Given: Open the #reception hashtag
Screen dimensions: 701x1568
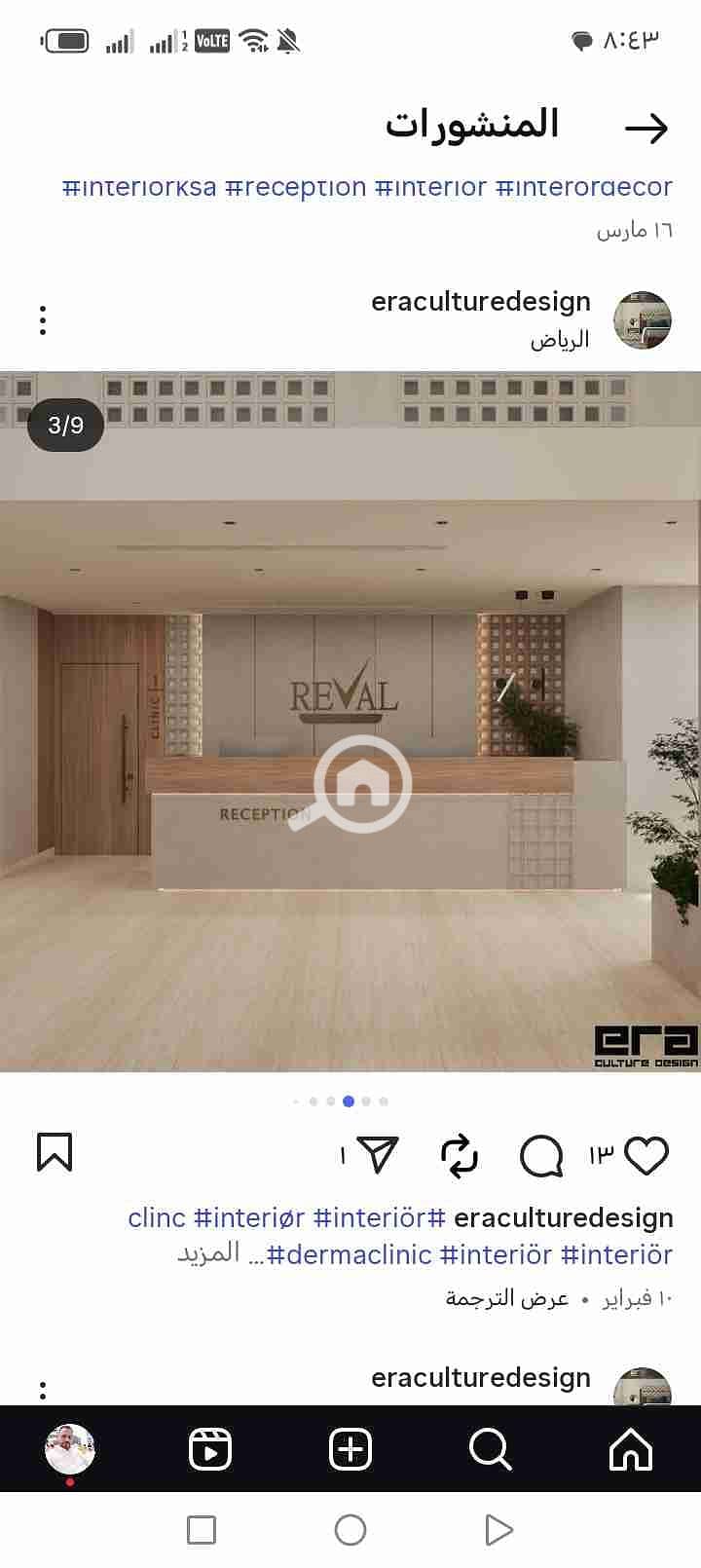Looking at the screenshot, I should (295, 187).
